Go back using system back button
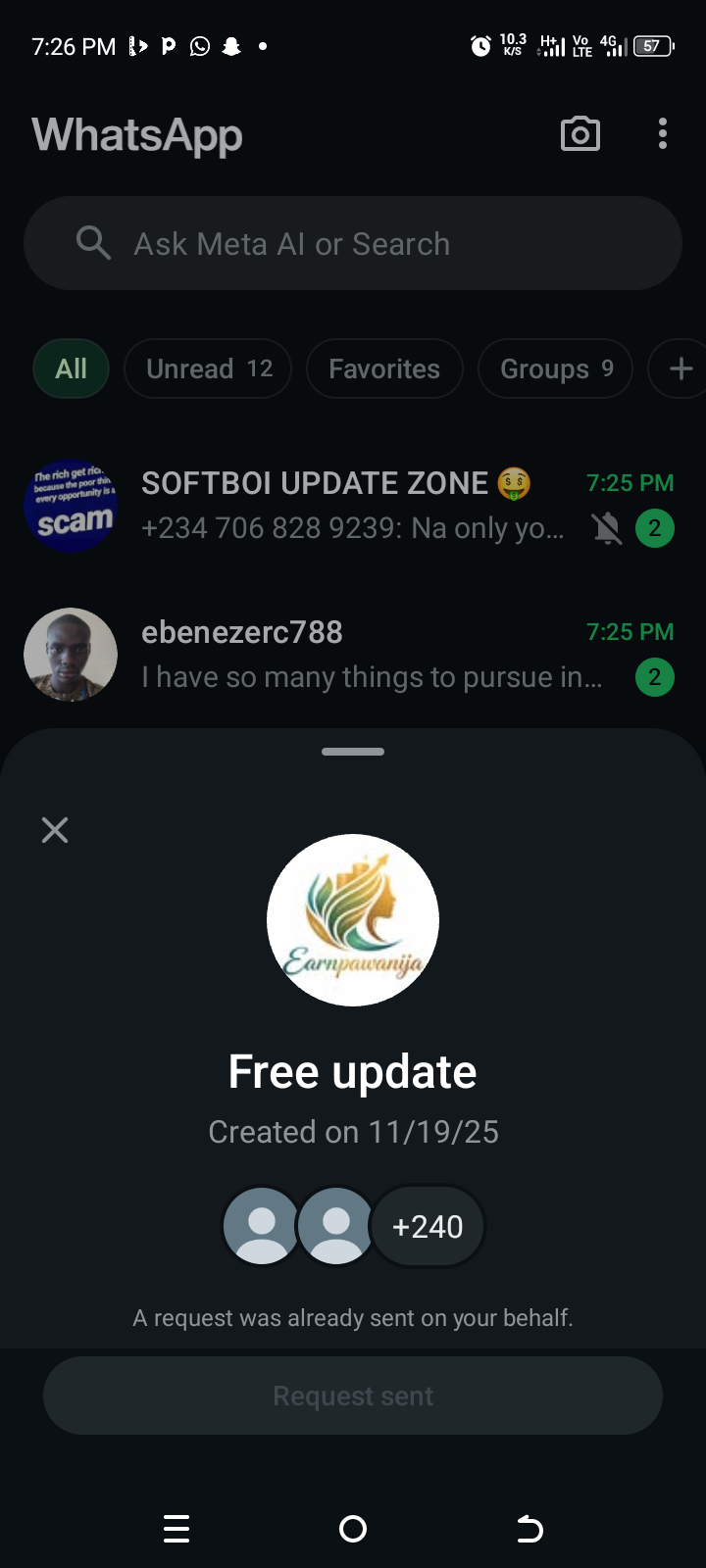 [x=529, y=1529]
